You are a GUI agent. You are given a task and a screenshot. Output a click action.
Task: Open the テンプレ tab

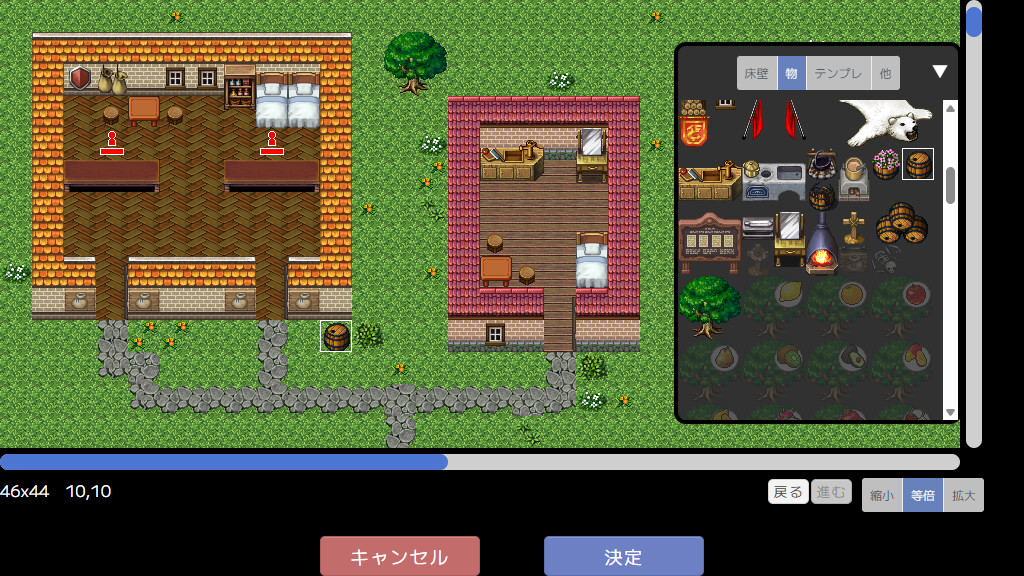pos(838,73)
